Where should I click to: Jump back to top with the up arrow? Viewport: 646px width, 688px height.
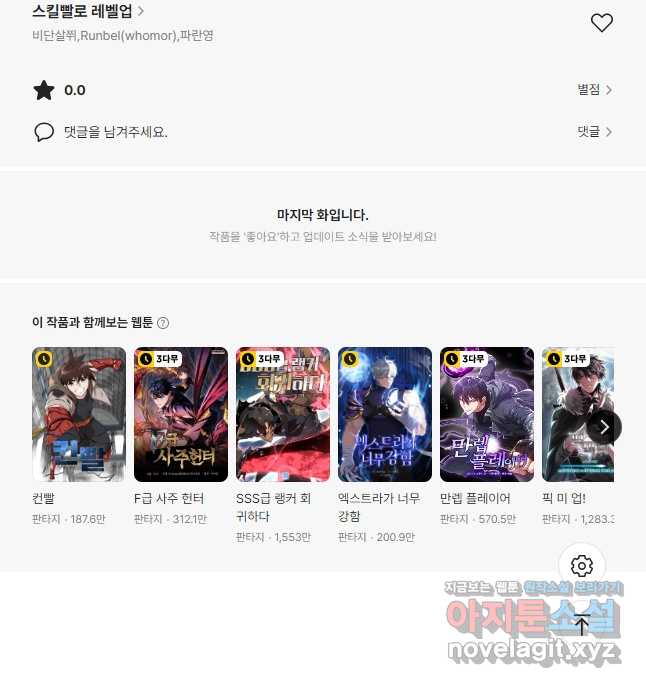pos(582,625)
